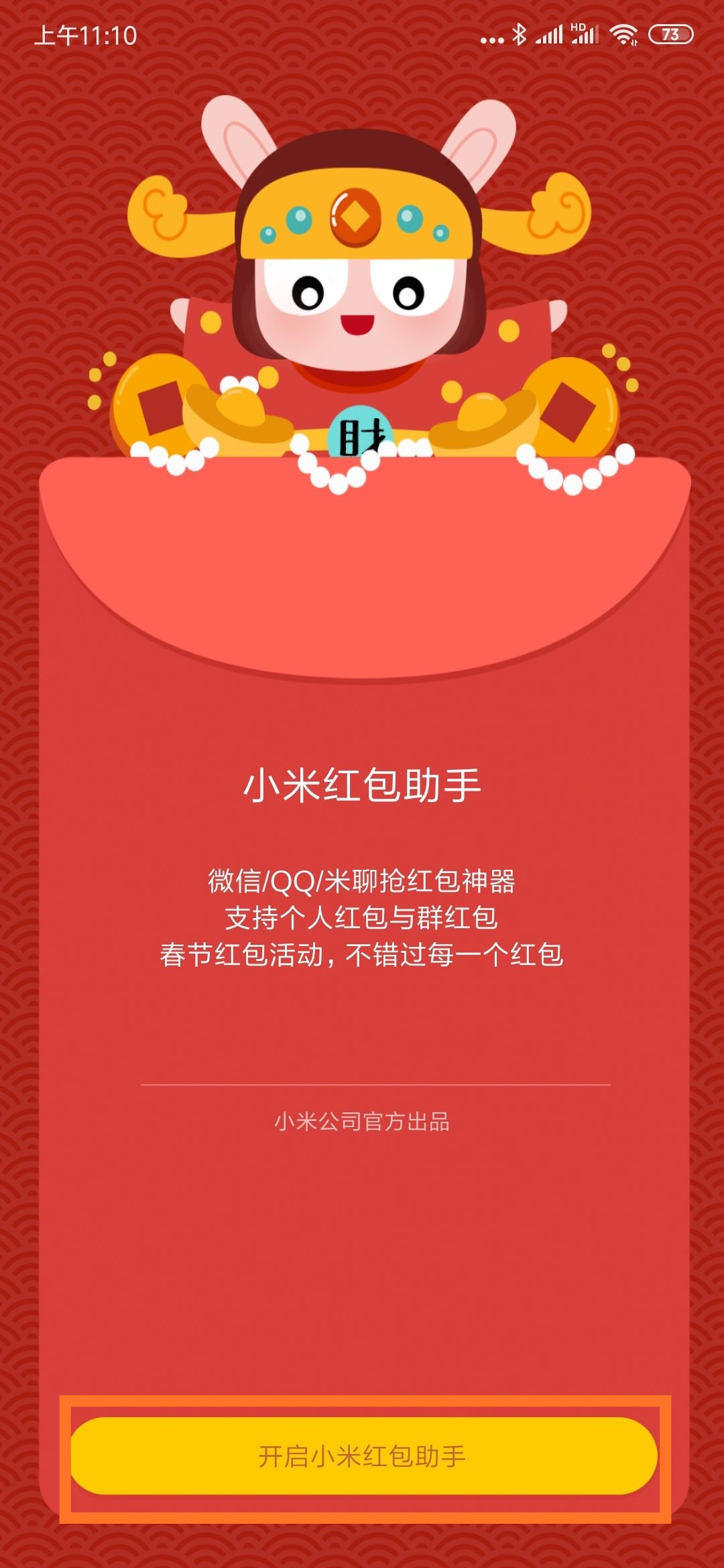Viewport: 724px width, 1568px height.
Task: Tap the 开启小米红包助手 button
Action: pos(363,1455)
